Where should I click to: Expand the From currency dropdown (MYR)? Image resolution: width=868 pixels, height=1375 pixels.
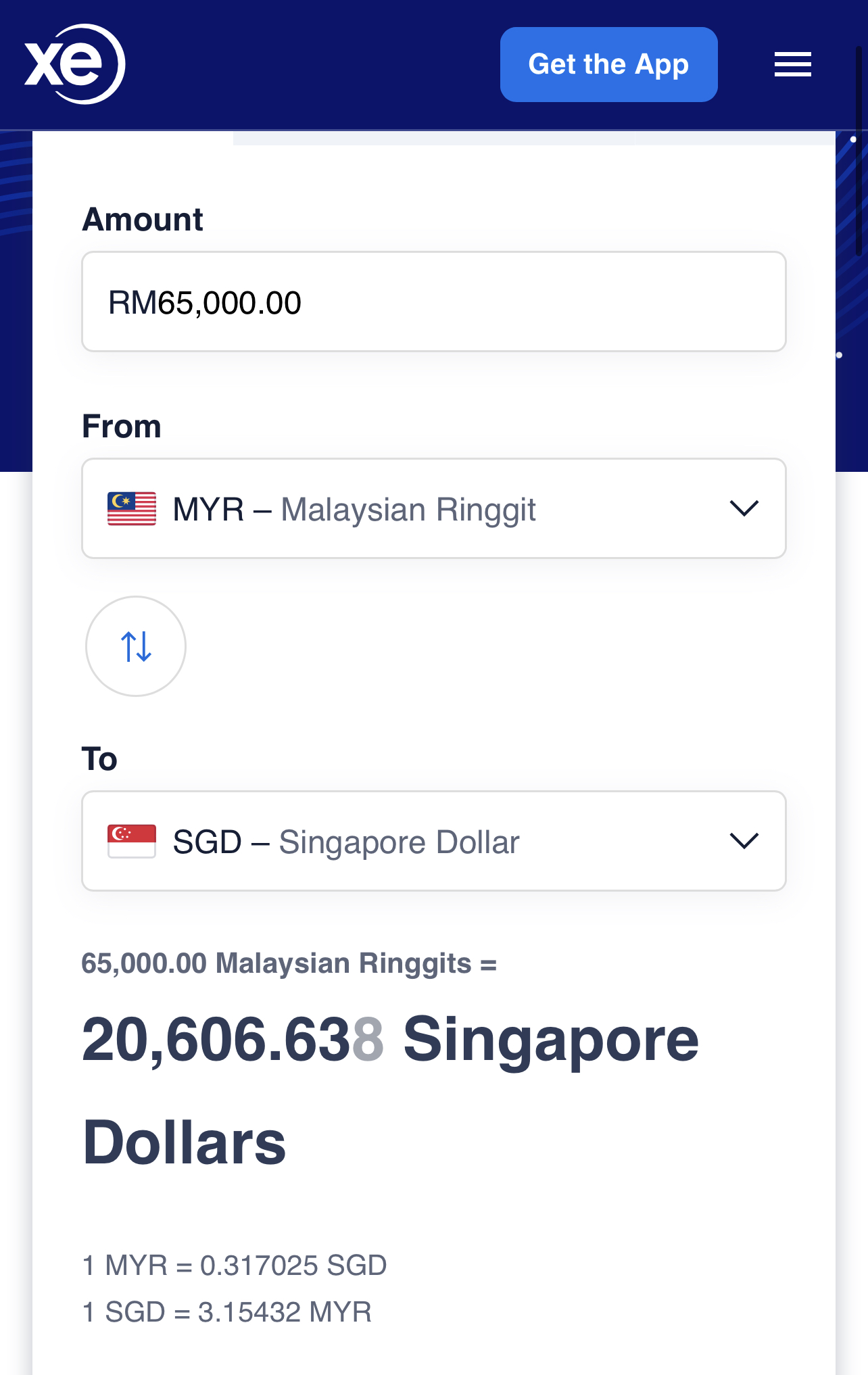(433, 509)
